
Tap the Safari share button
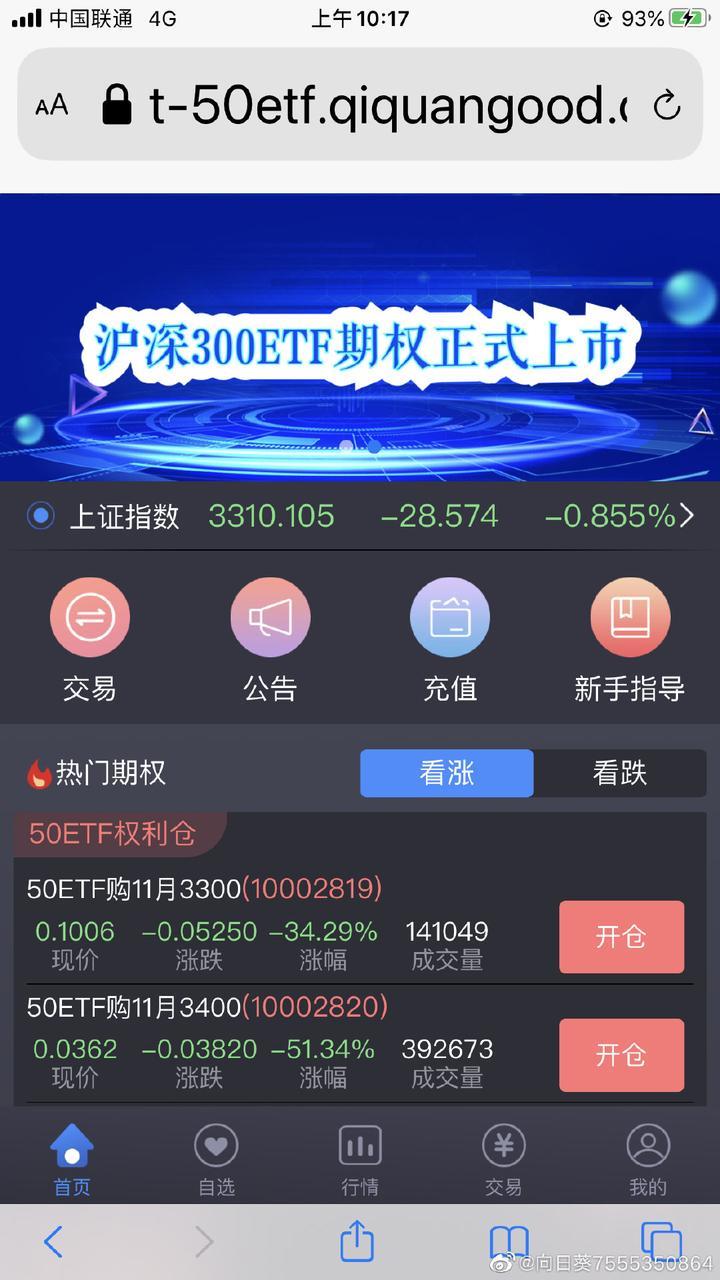click(357, 1243)
